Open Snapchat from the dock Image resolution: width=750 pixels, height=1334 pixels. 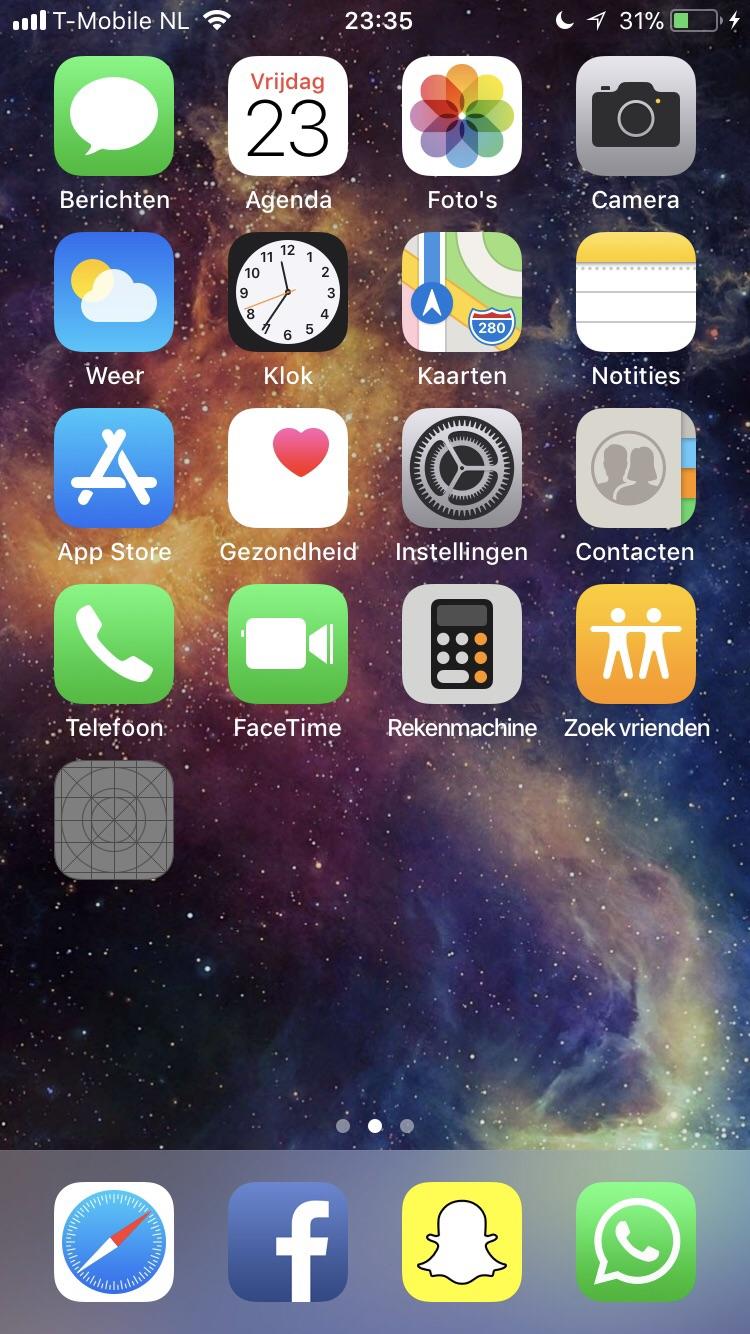(x=461, y=1243)
